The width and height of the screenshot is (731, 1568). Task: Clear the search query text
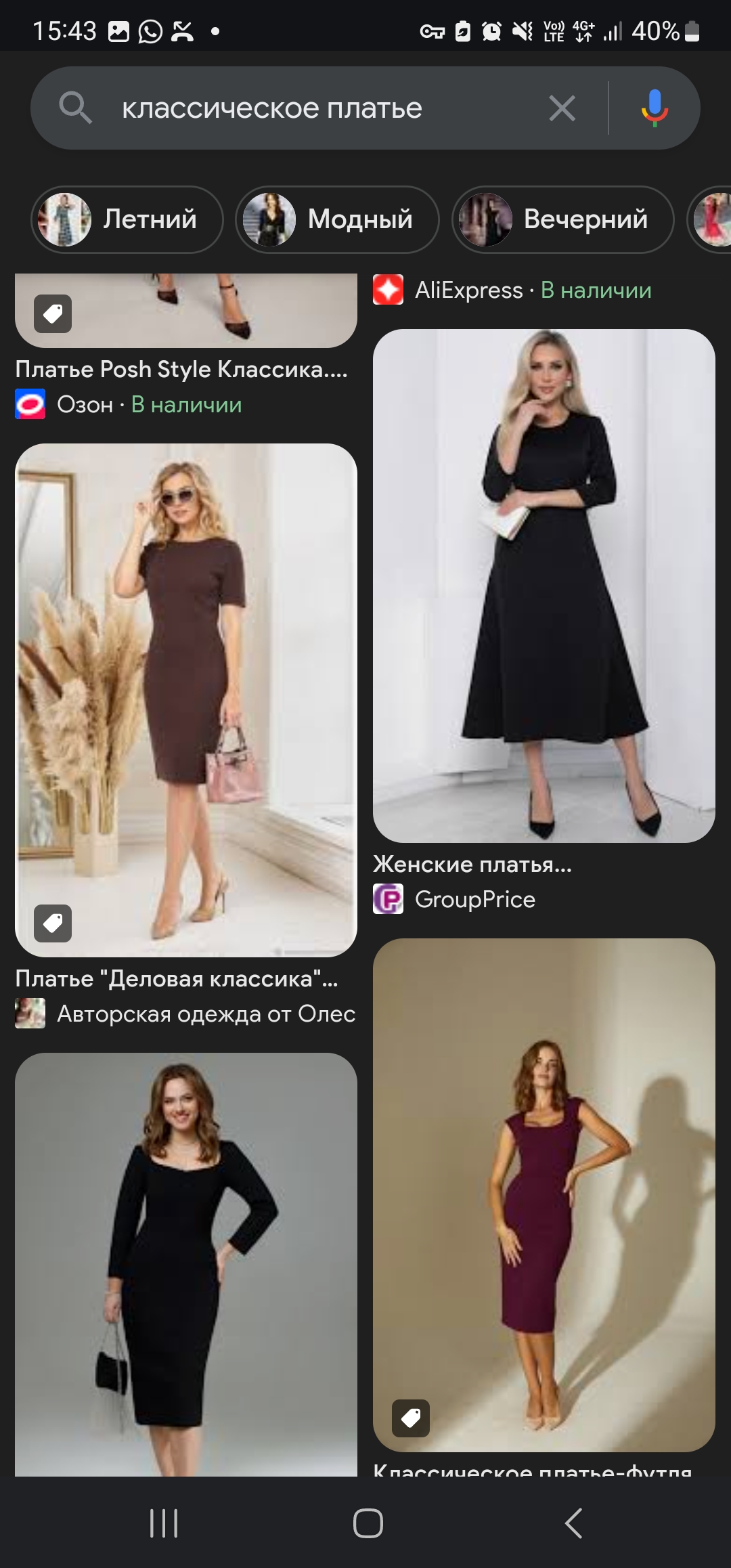[x=562, y=108]
